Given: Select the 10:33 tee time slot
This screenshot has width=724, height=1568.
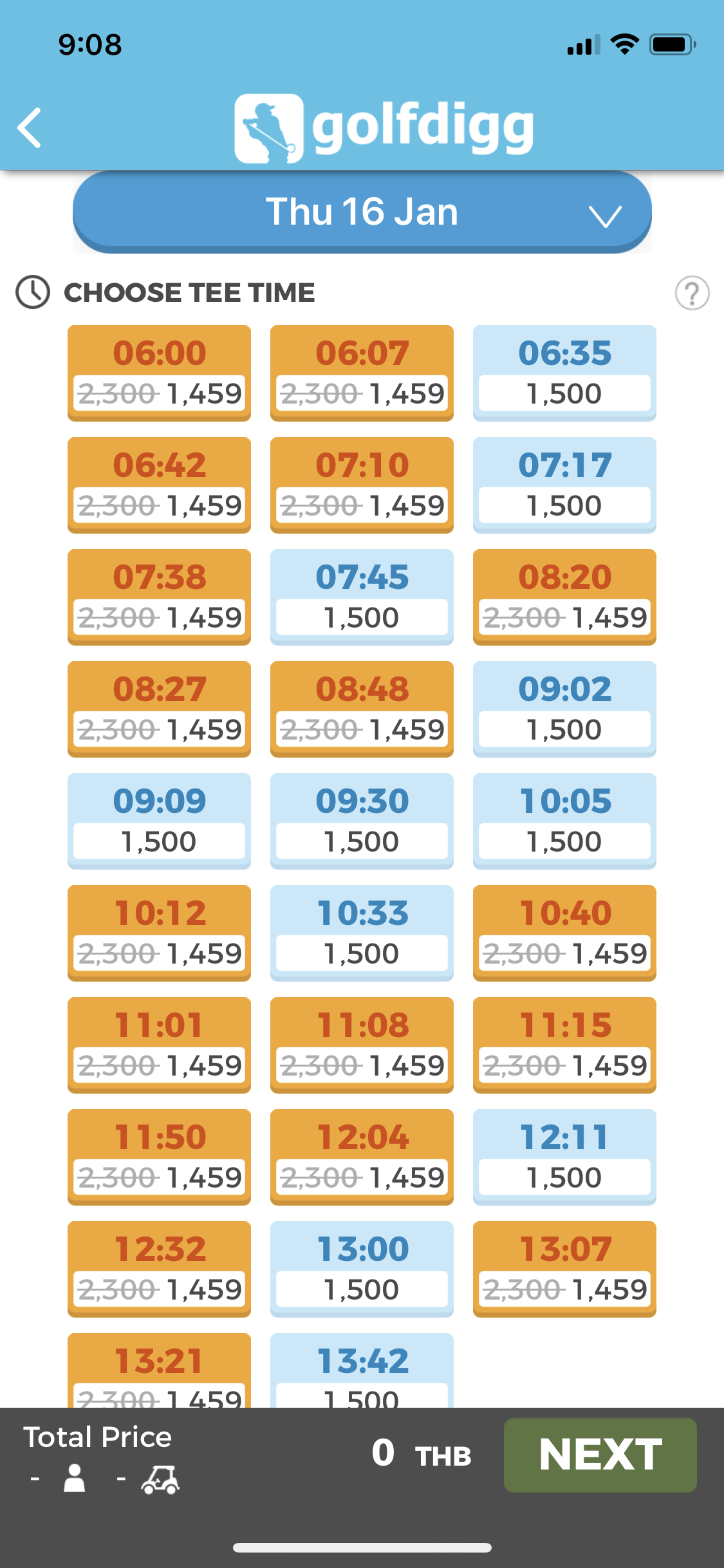Looking at the screenshot, I should pyautogui.click(x=362, y=933).
